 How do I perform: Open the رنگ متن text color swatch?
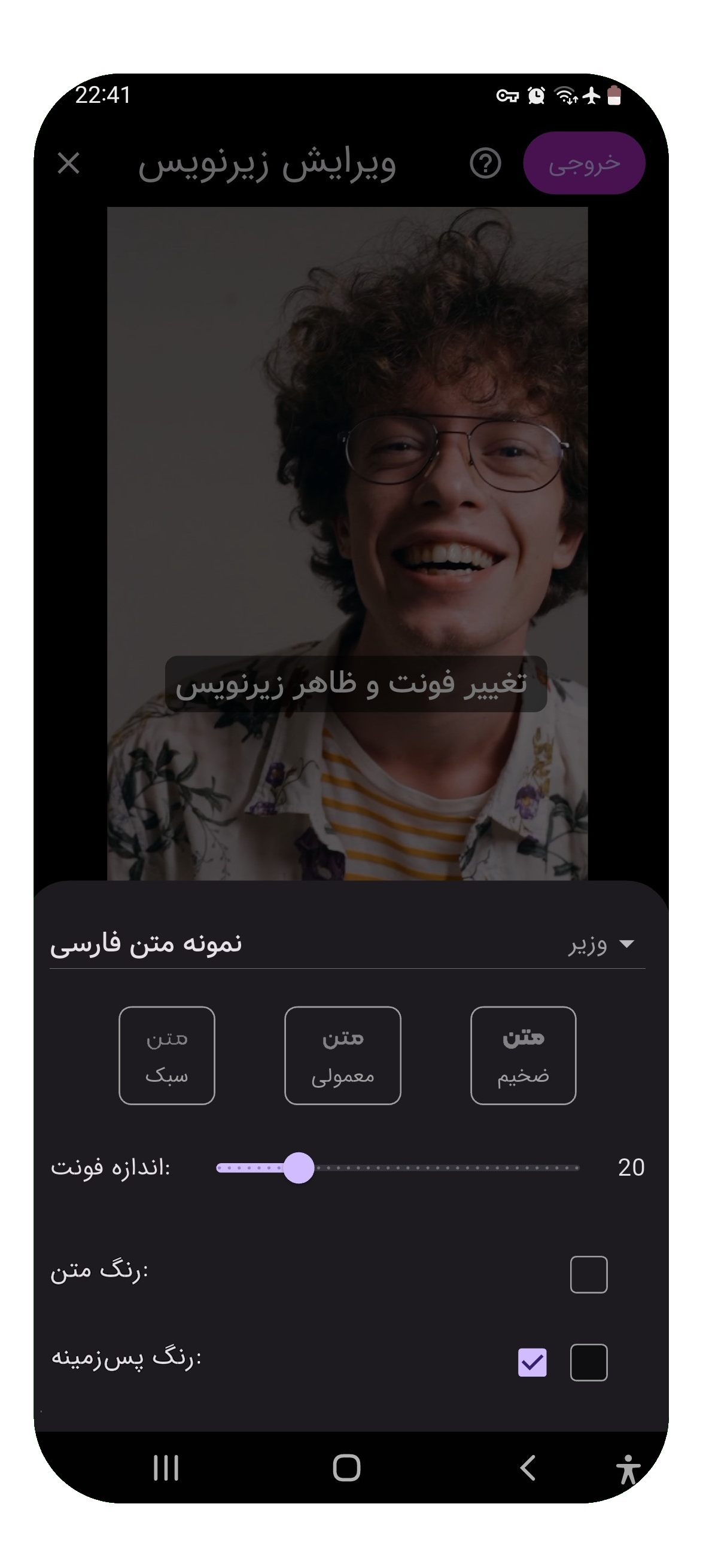pos(589,1274)
